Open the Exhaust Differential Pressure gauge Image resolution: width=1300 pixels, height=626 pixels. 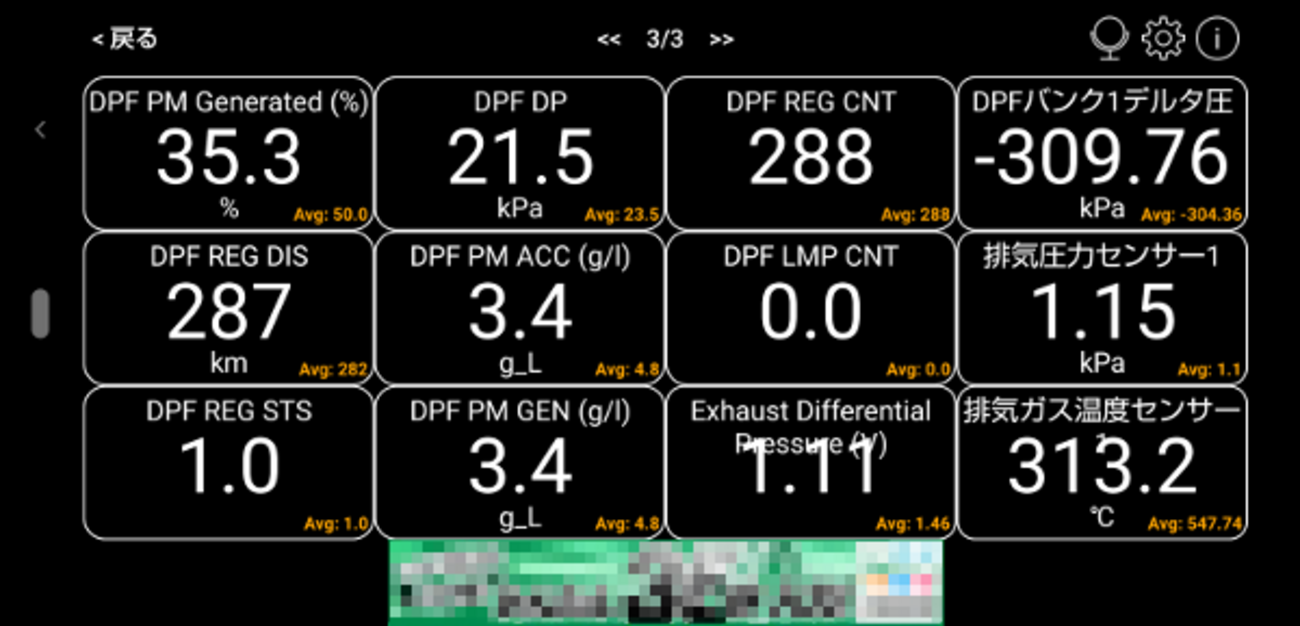coord(811,463)
